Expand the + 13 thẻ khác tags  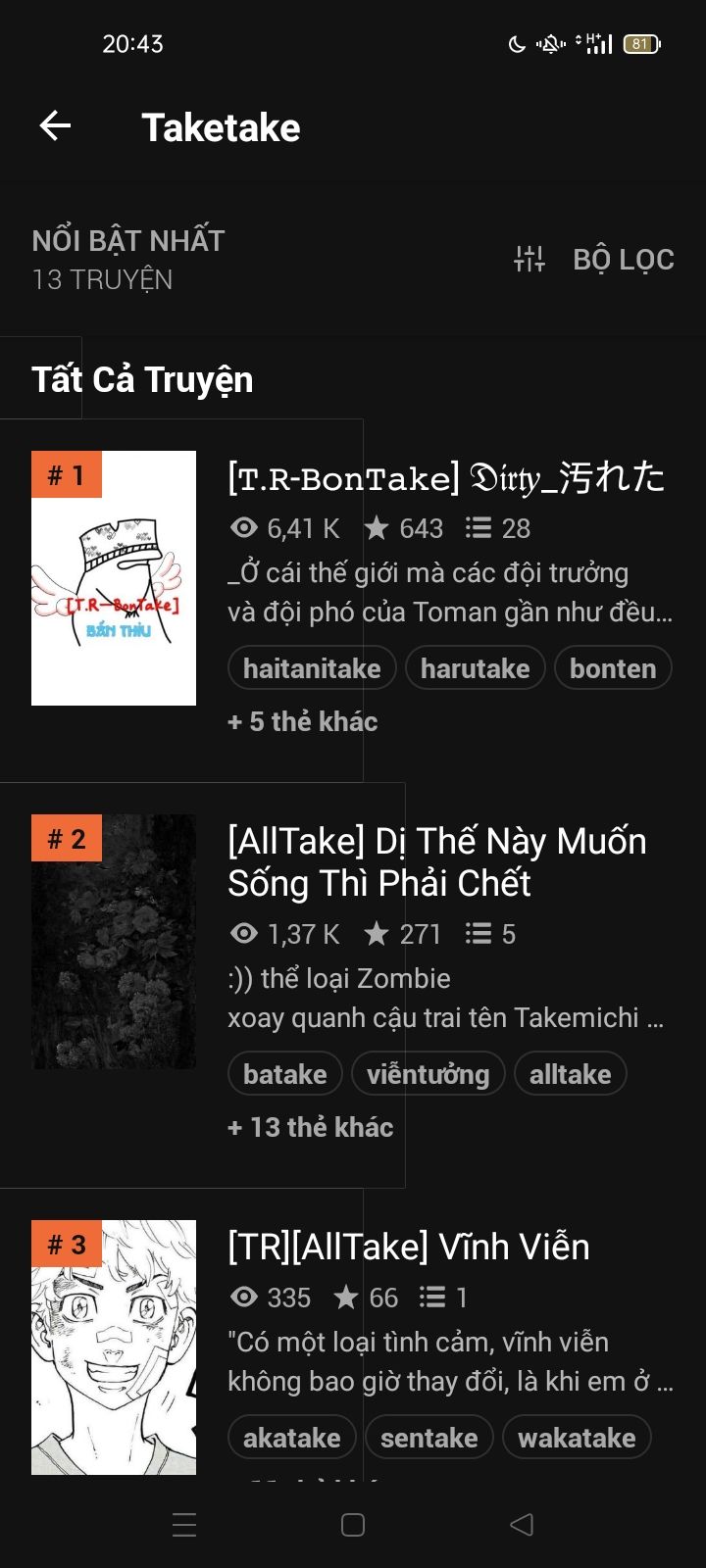click(x=310, y=1127)
